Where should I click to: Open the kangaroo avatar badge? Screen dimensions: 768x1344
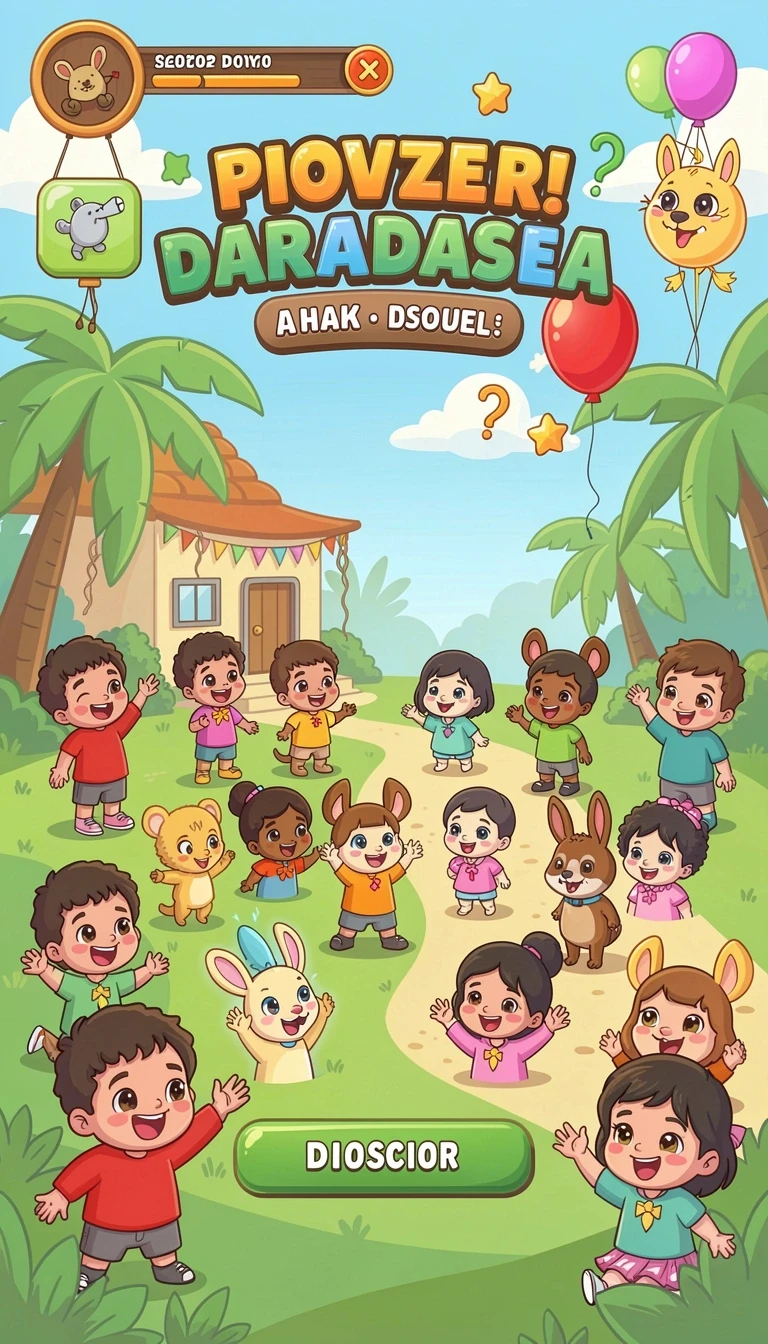87,78
